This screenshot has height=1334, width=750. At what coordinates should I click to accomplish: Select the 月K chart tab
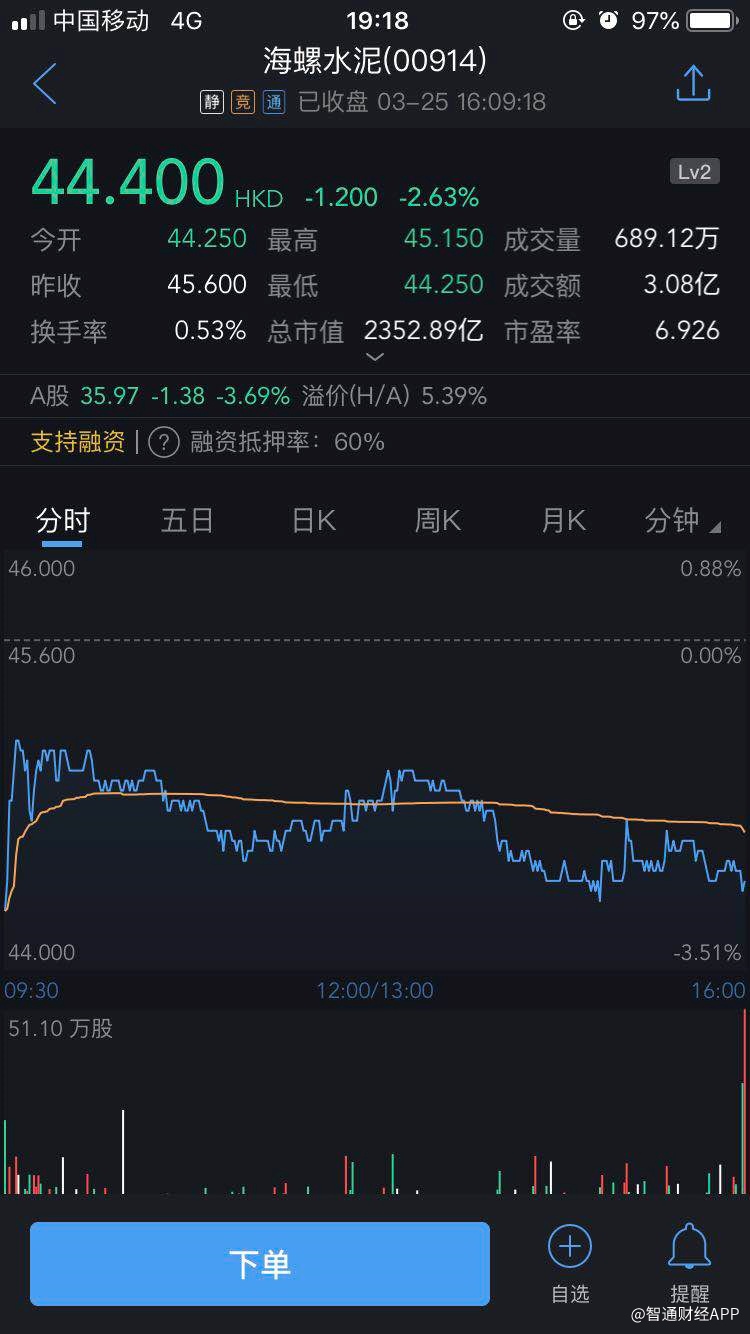[x=563, y=521]
